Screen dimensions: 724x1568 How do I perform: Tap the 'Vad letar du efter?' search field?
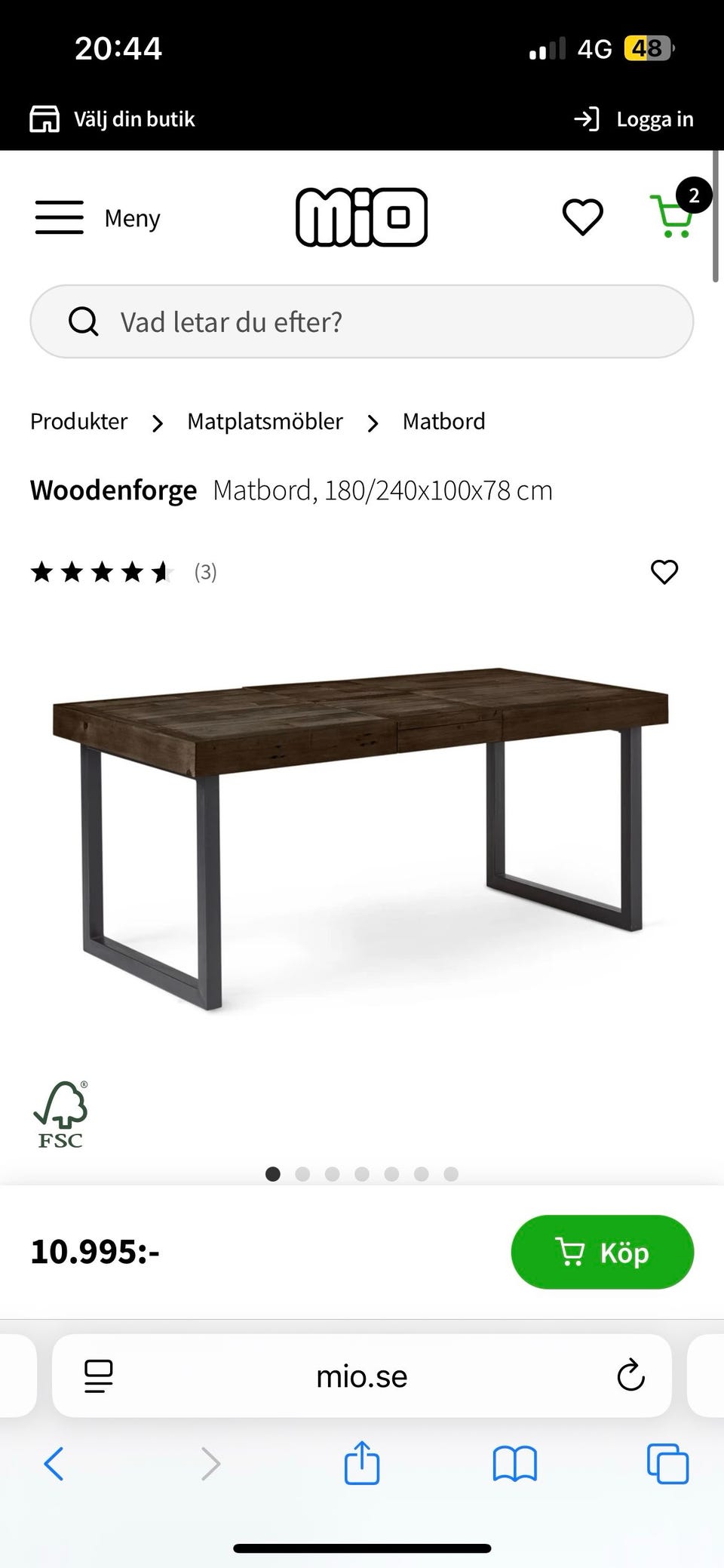362,321
